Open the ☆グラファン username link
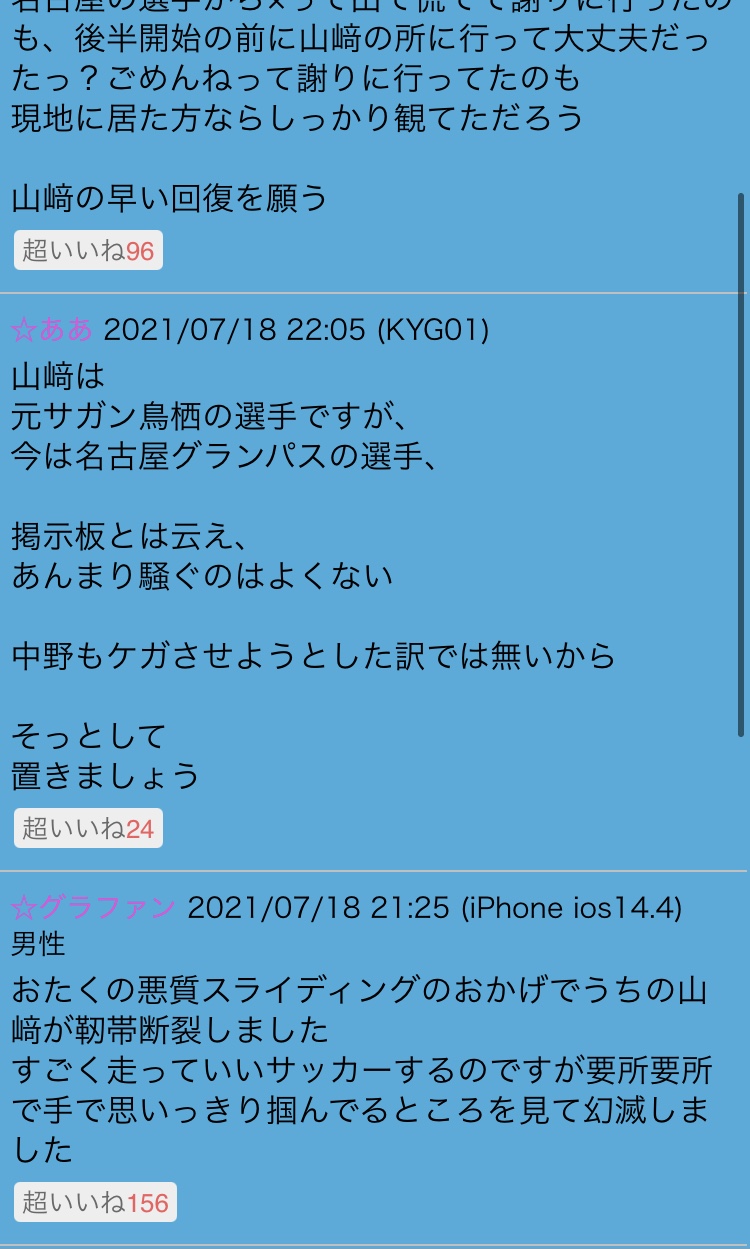The width and height of the screenshot is (750, 1249). (93, 908)
